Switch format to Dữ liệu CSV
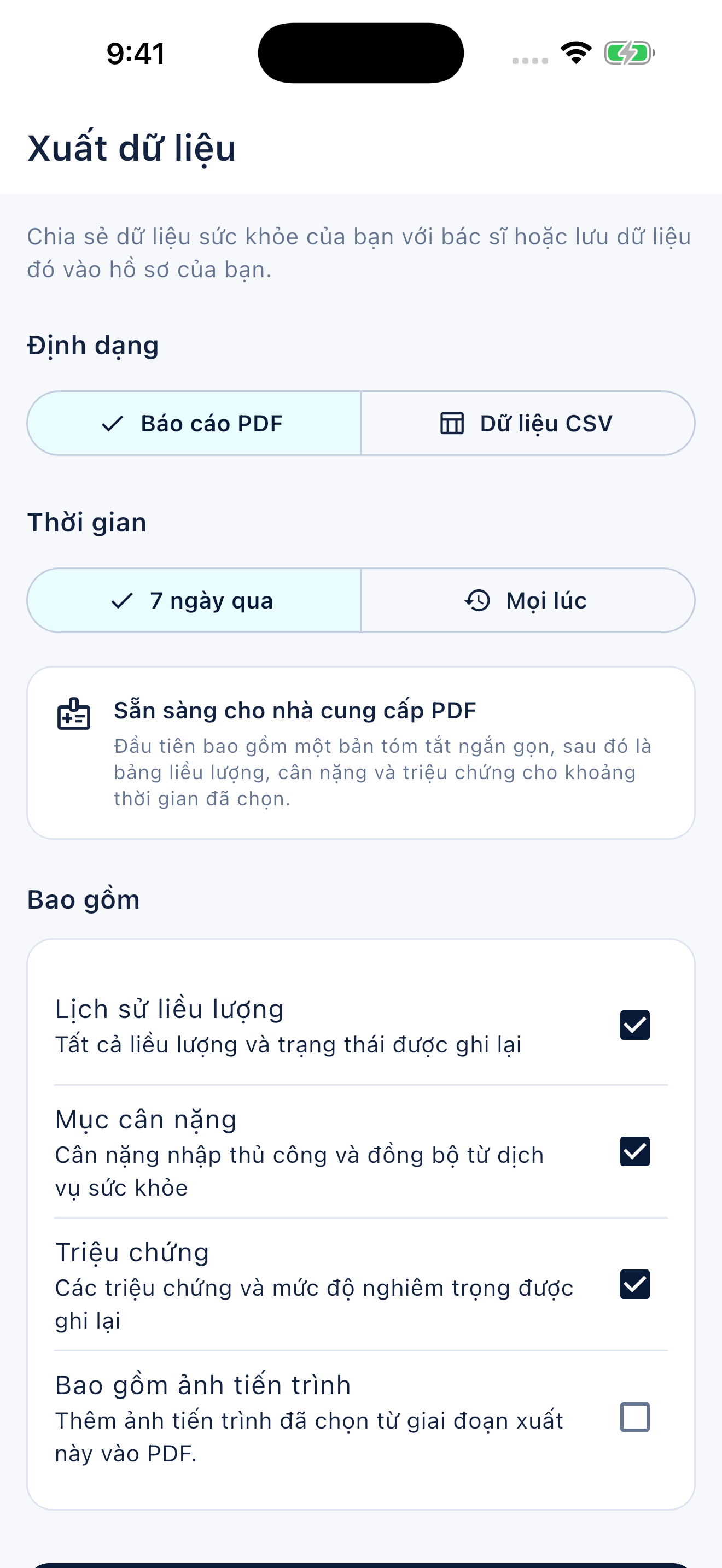The height and width of the screenshot is (1568, 722). (x=528, y=423)
